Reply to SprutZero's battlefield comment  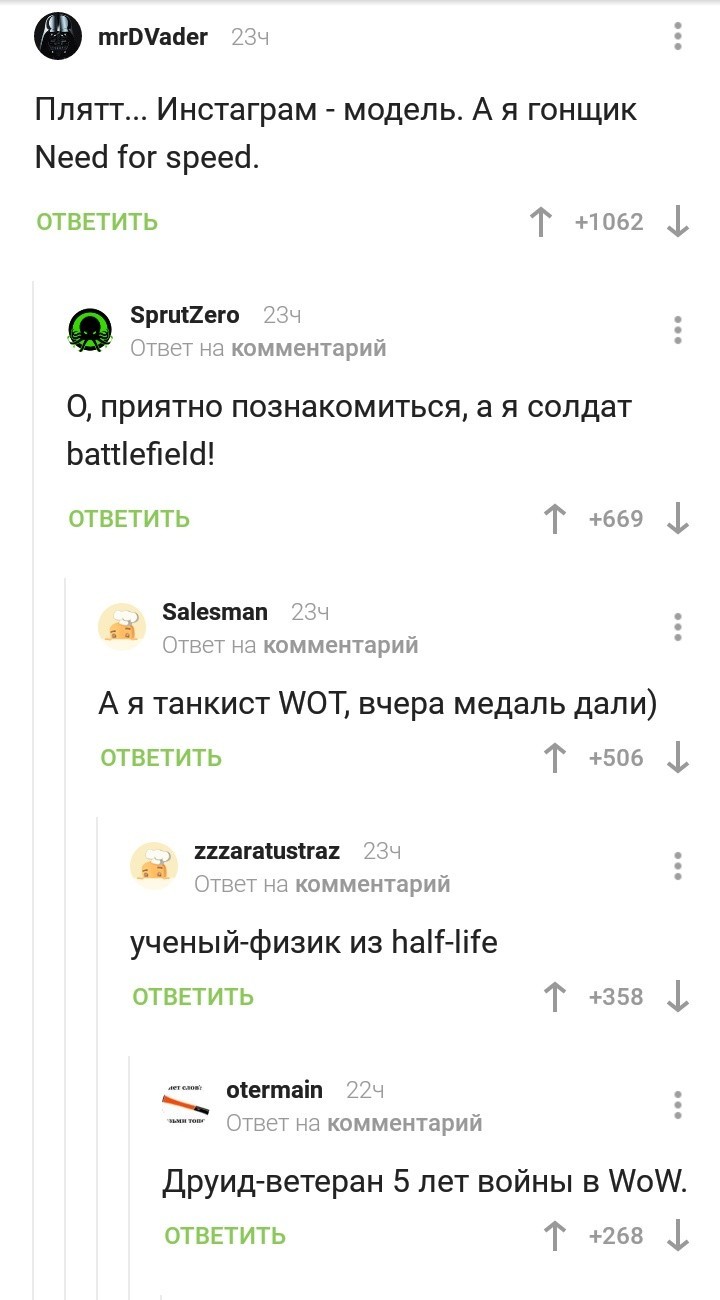[x=129, y=518]
